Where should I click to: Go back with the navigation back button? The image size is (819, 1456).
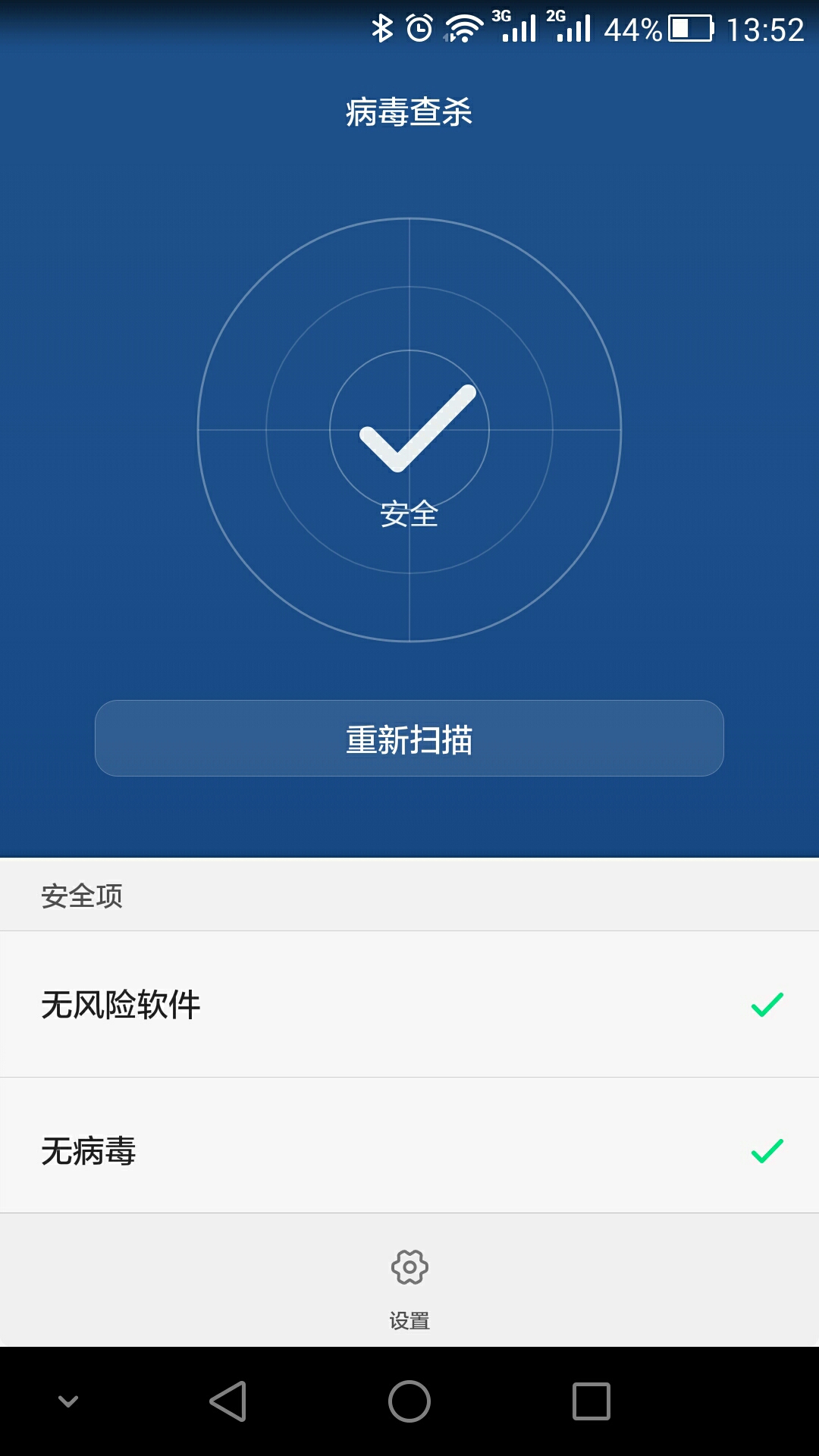click(227, 1401)
